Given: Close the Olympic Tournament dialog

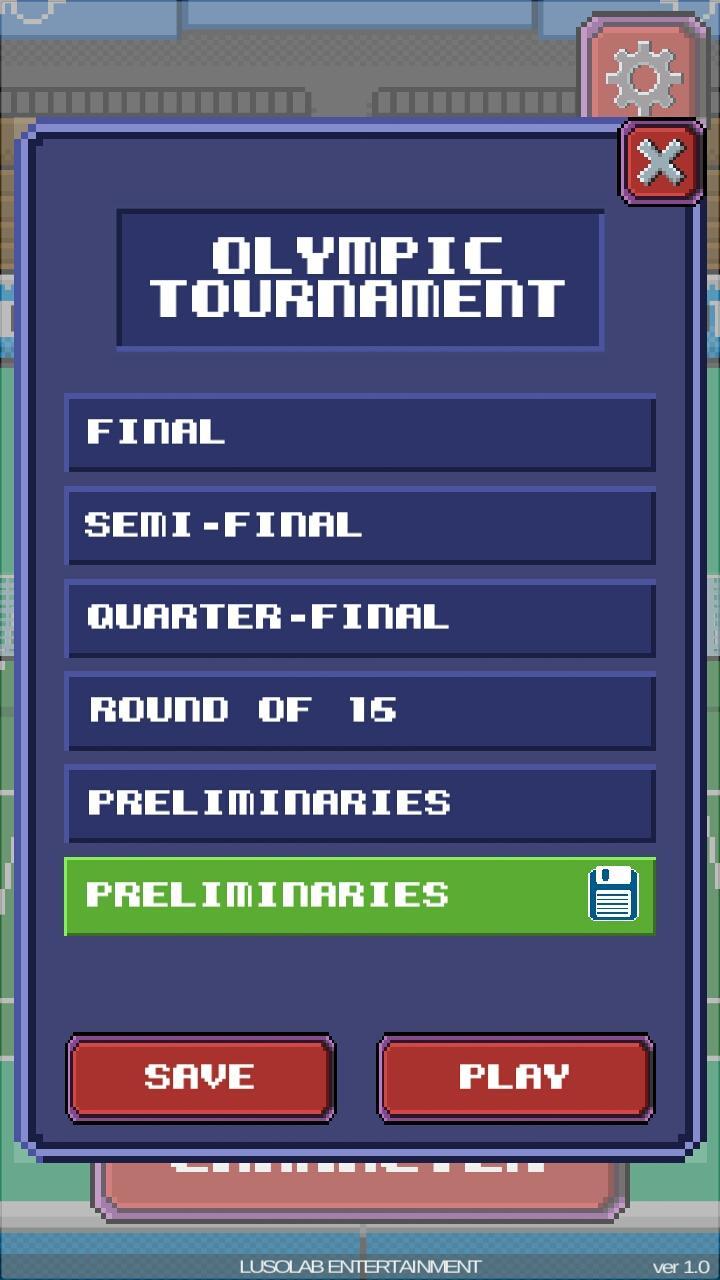Looking at the screenshot, I should pos(661,162).
